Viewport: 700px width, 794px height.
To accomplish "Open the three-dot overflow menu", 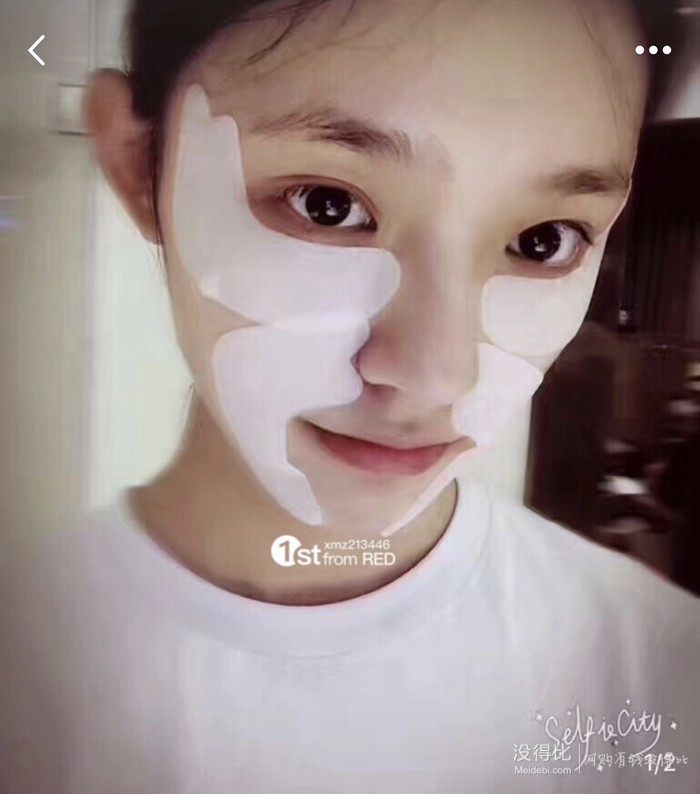I will [x=653, y=50].
